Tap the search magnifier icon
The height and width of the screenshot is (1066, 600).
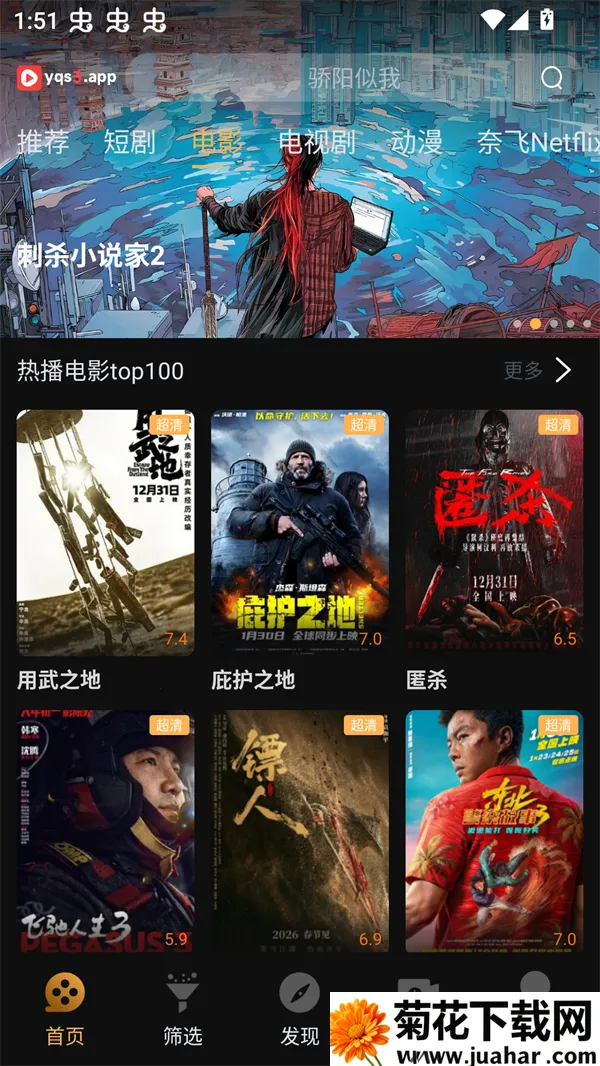click(552, 78)
